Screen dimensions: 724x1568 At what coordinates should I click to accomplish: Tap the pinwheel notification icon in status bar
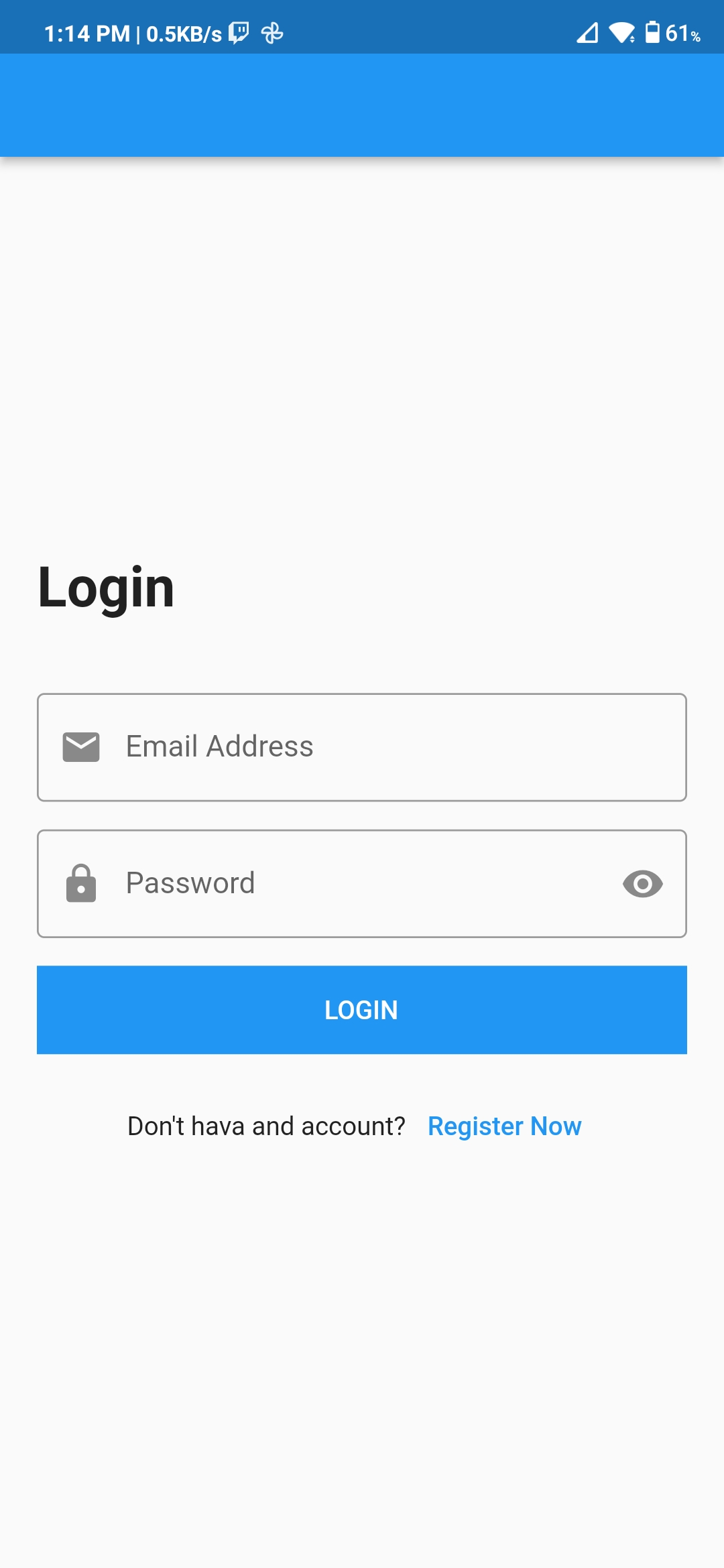tap(272, 31)
